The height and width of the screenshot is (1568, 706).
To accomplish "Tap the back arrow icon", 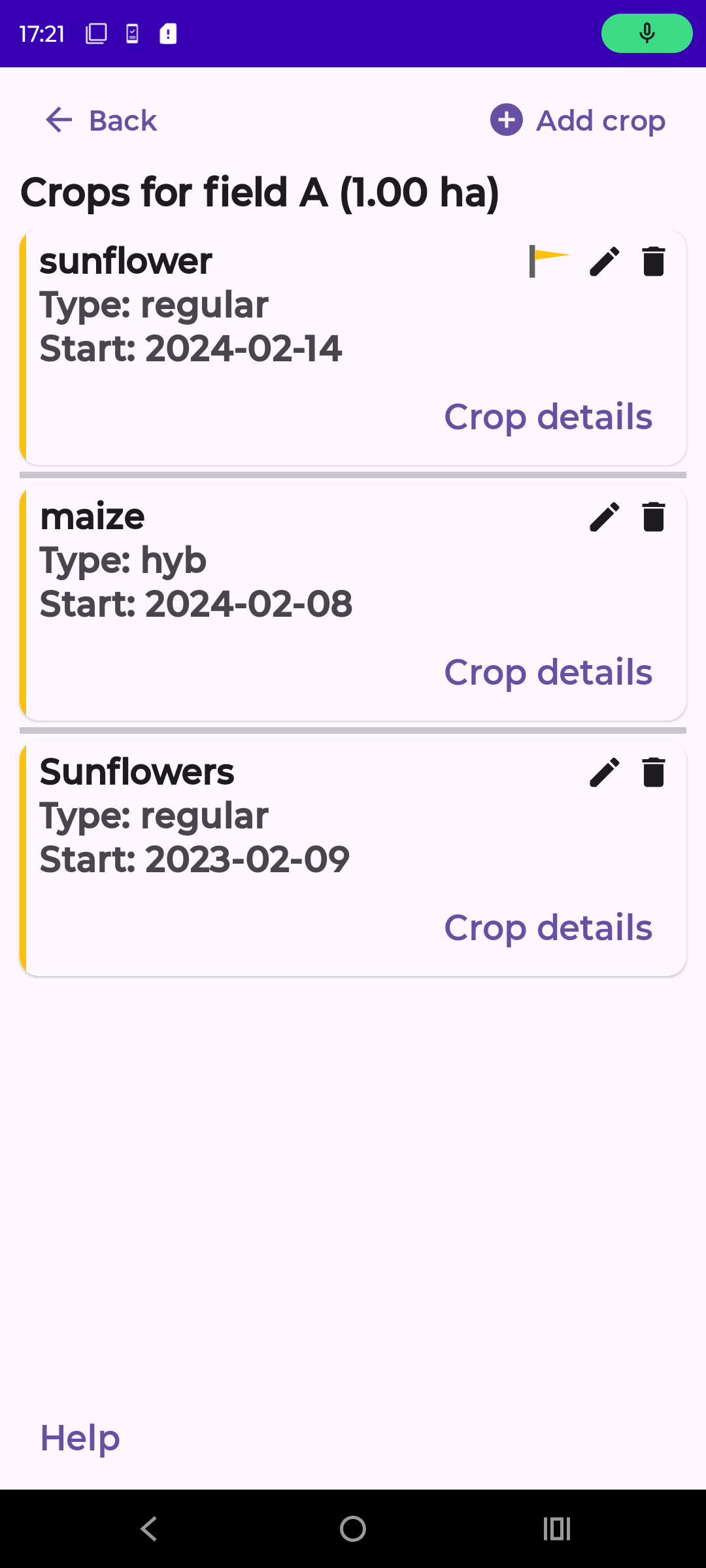I will [x=58, y=120].
